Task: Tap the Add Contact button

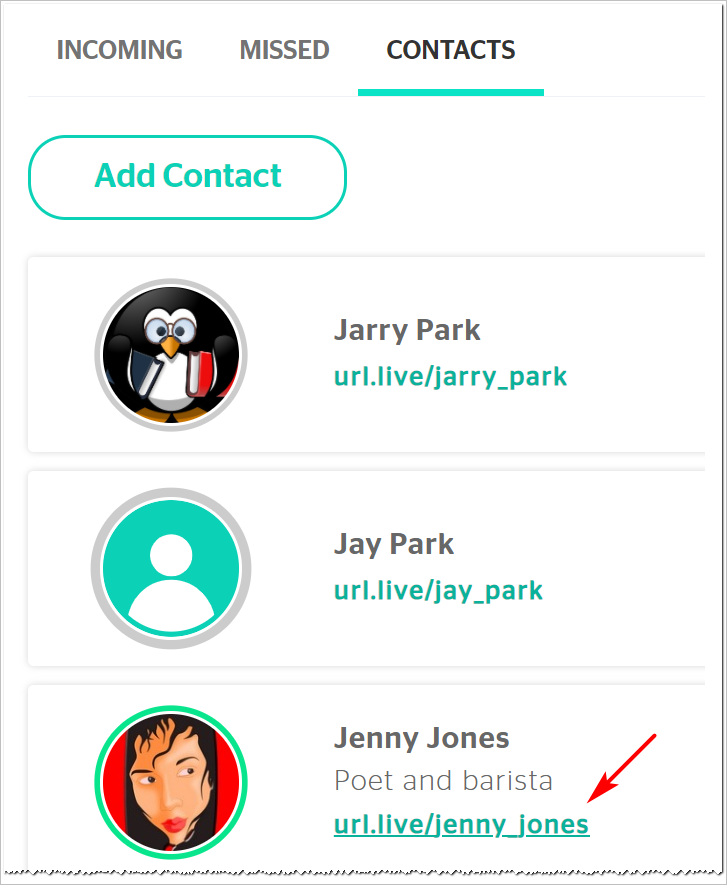Action: point(187,177)
